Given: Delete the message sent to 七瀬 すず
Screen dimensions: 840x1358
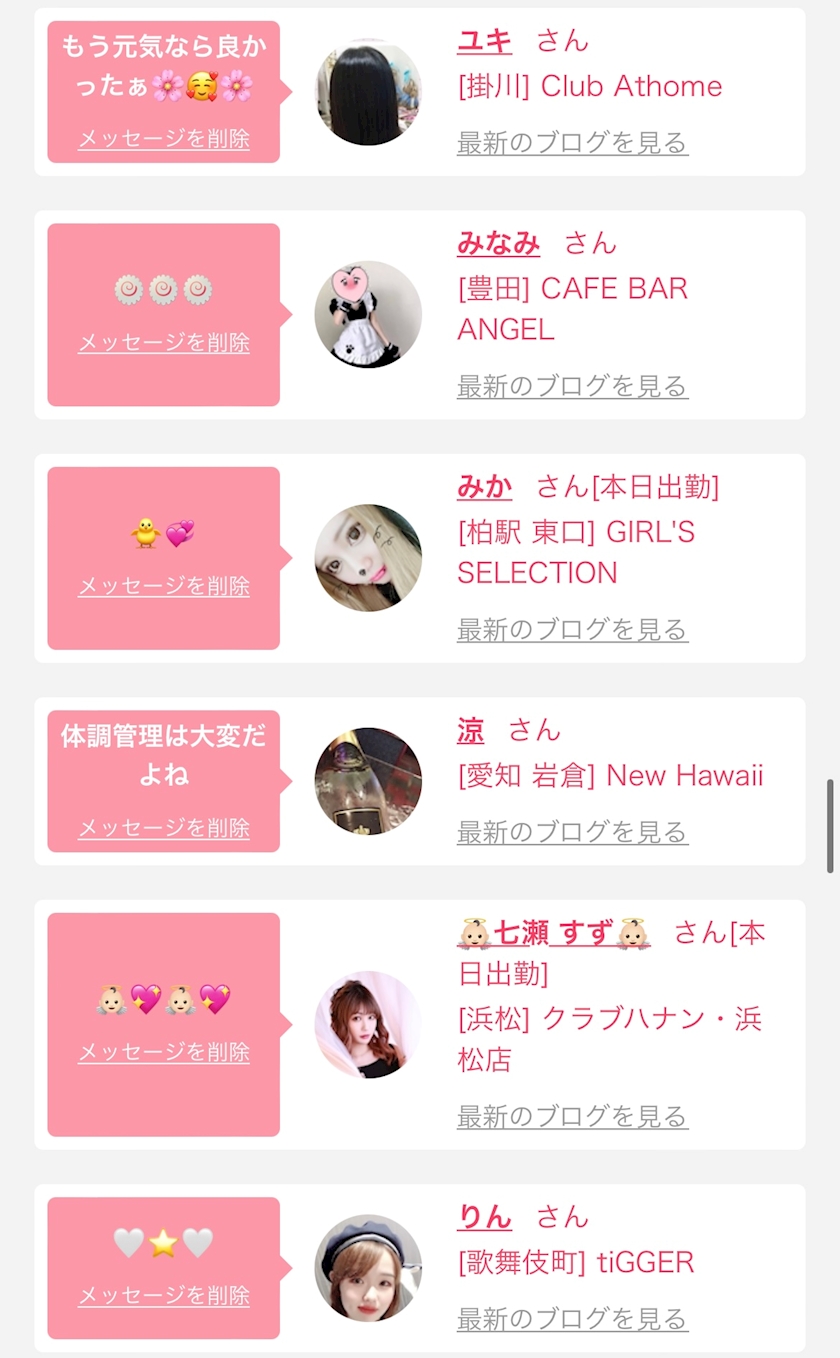Looking at the screenshot, I should pyautogui.click(x=164, y=1052).
